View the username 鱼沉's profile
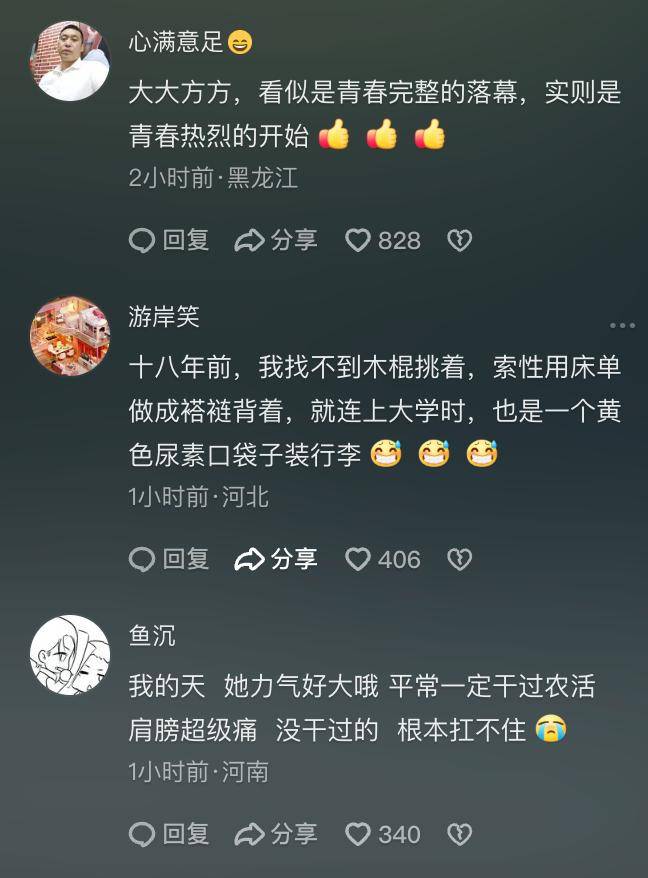Image resolution: width=648 pixels, height=878 pixels. point(153,635)
